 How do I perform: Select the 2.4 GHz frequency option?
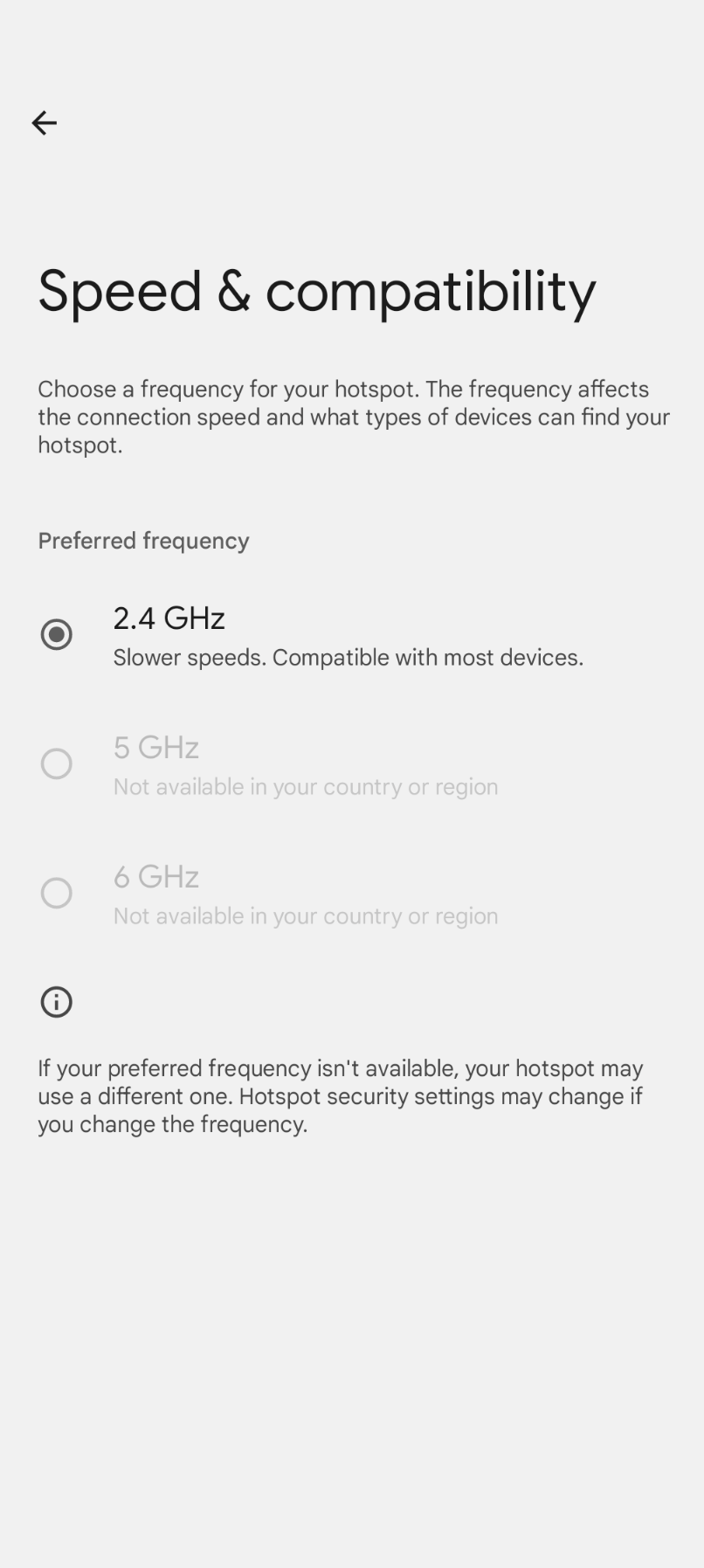[x=352, y=635]
